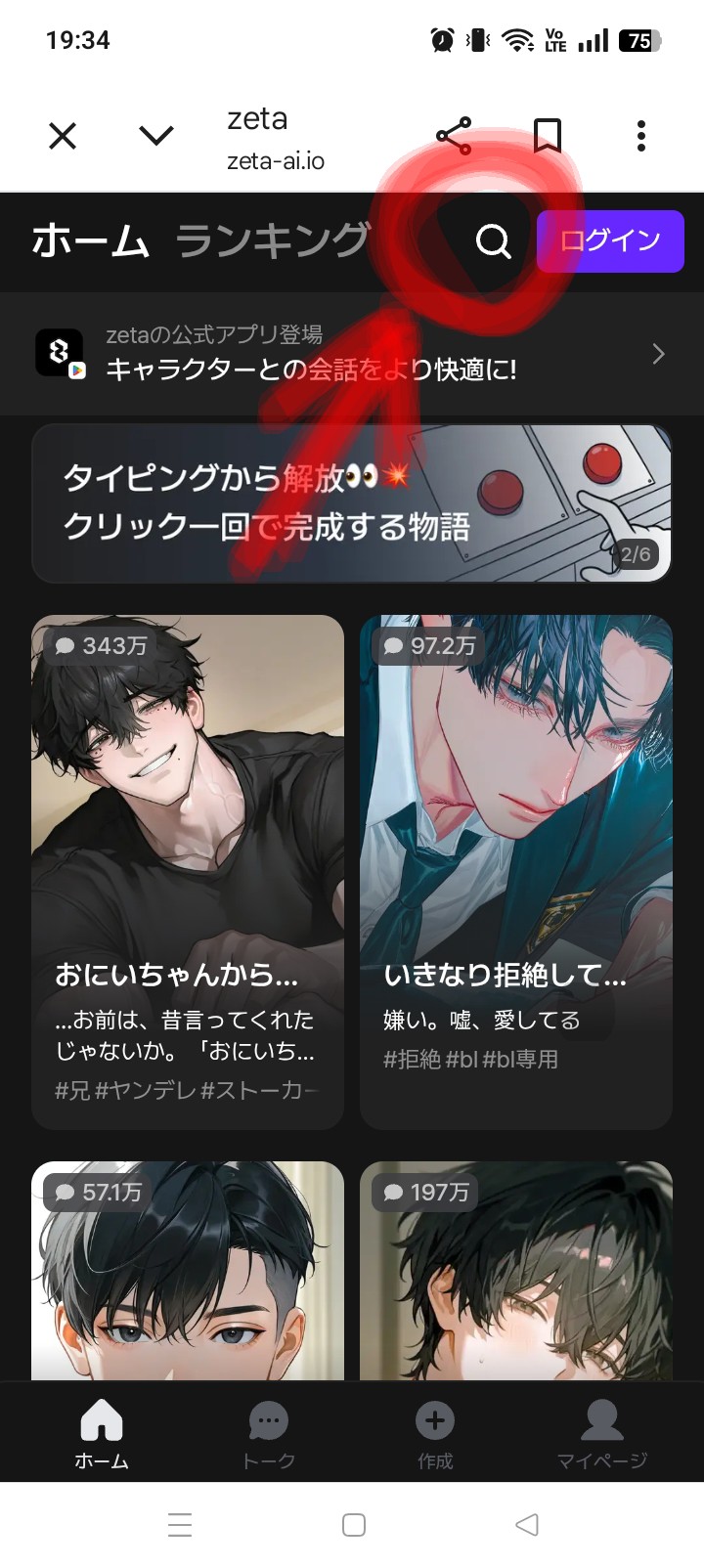The width and height of the screenshot is (704, 1568).
Task: Go to トーク in bottom navigation
Action: tap(269, 1434)
